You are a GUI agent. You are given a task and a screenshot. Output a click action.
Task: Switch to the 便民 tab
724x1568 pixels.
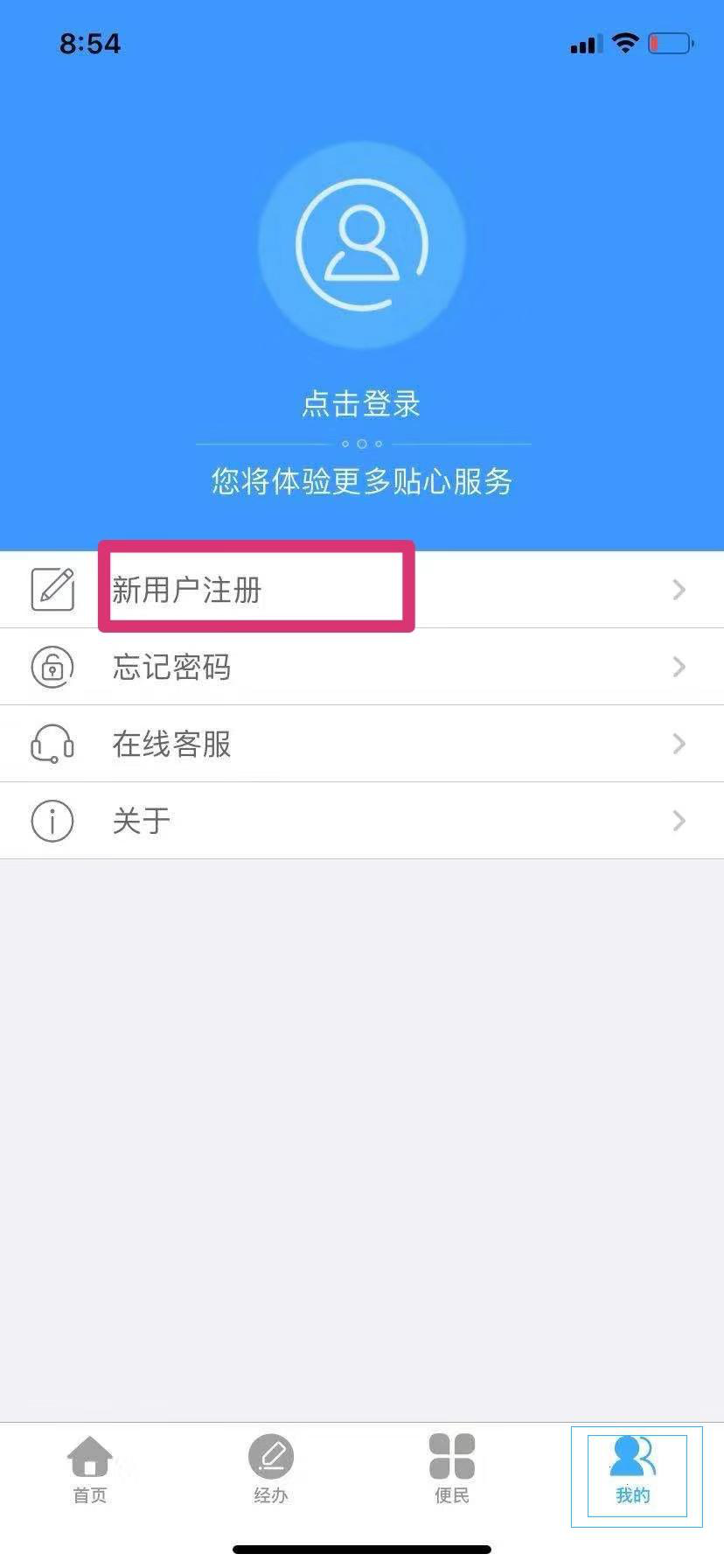coord(452,1471)
